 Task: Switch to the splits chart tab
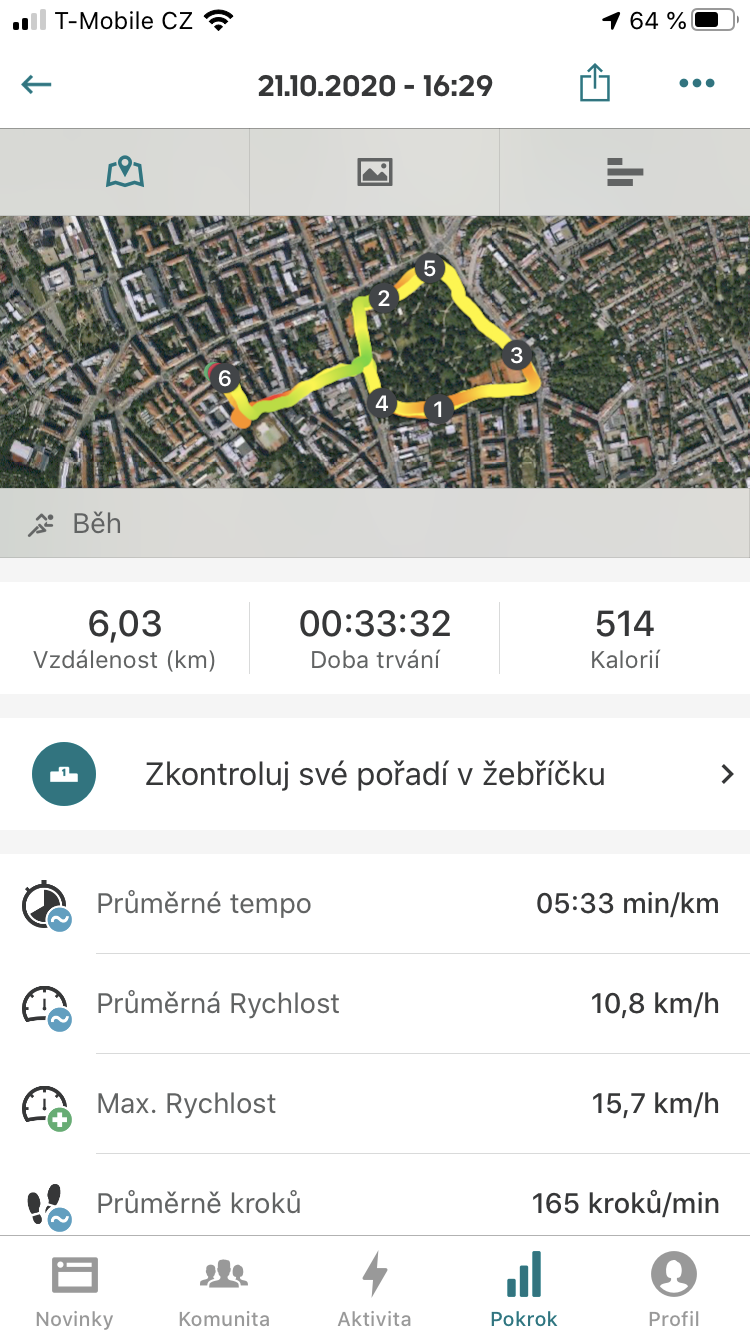coord(625,172)
